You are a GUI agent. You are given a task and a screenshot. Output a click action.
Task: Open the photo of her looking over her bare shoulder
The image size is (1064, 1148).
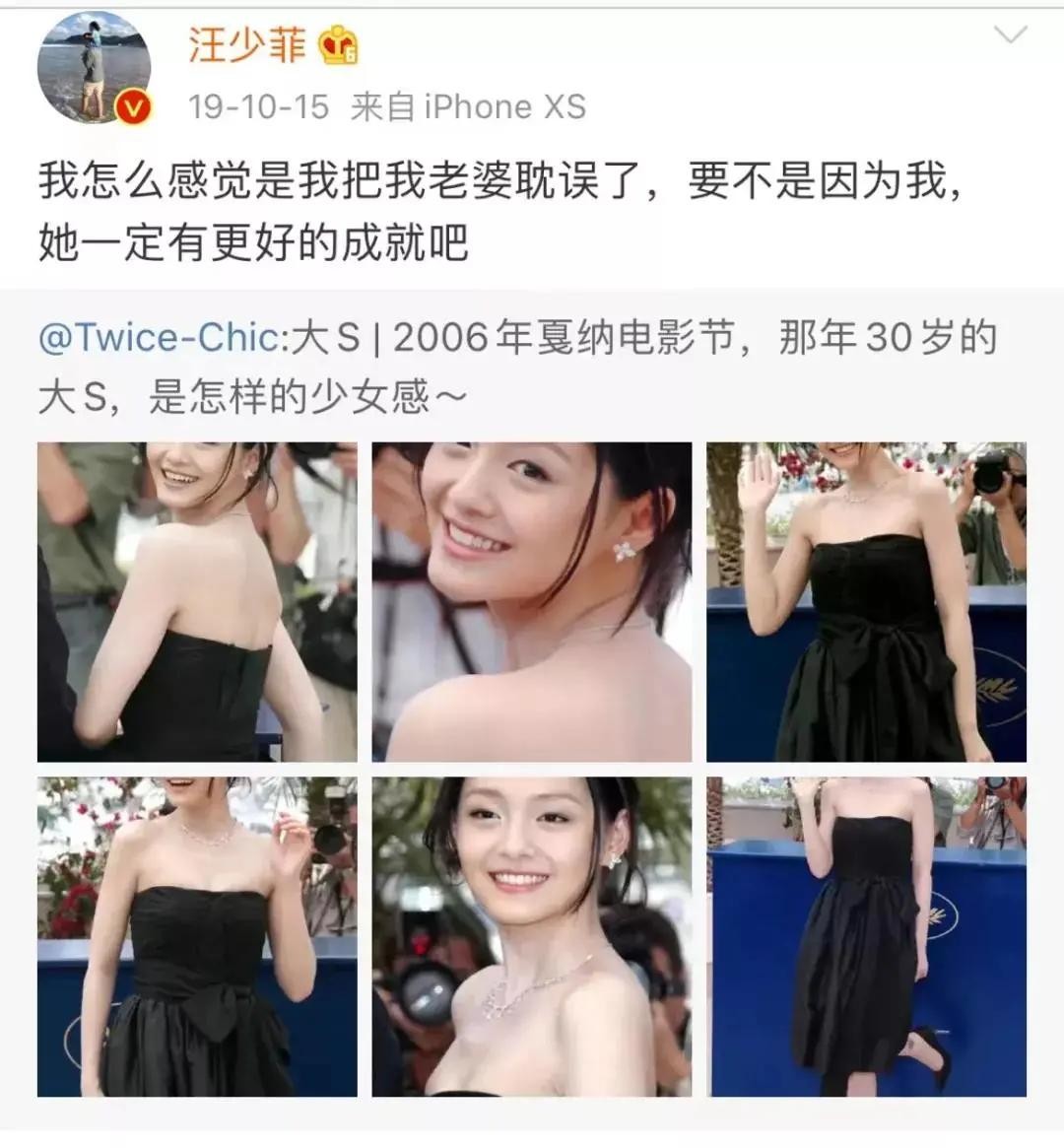click(197, 602)
